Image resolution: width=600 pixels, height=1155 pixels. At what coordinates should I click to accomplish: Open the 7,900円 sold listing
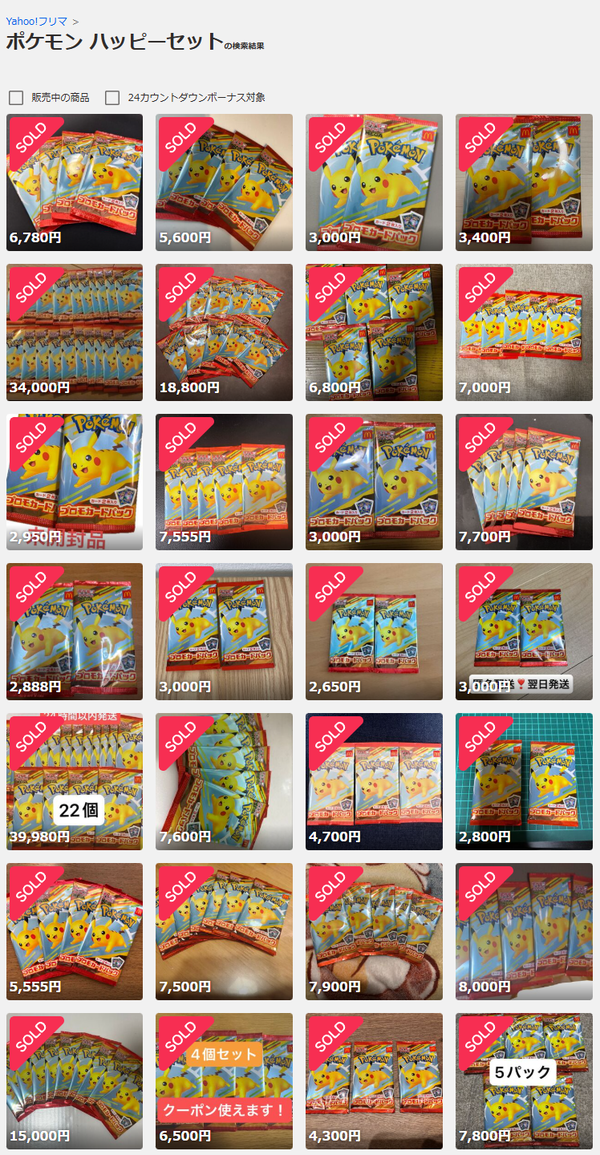click(374, 931)
